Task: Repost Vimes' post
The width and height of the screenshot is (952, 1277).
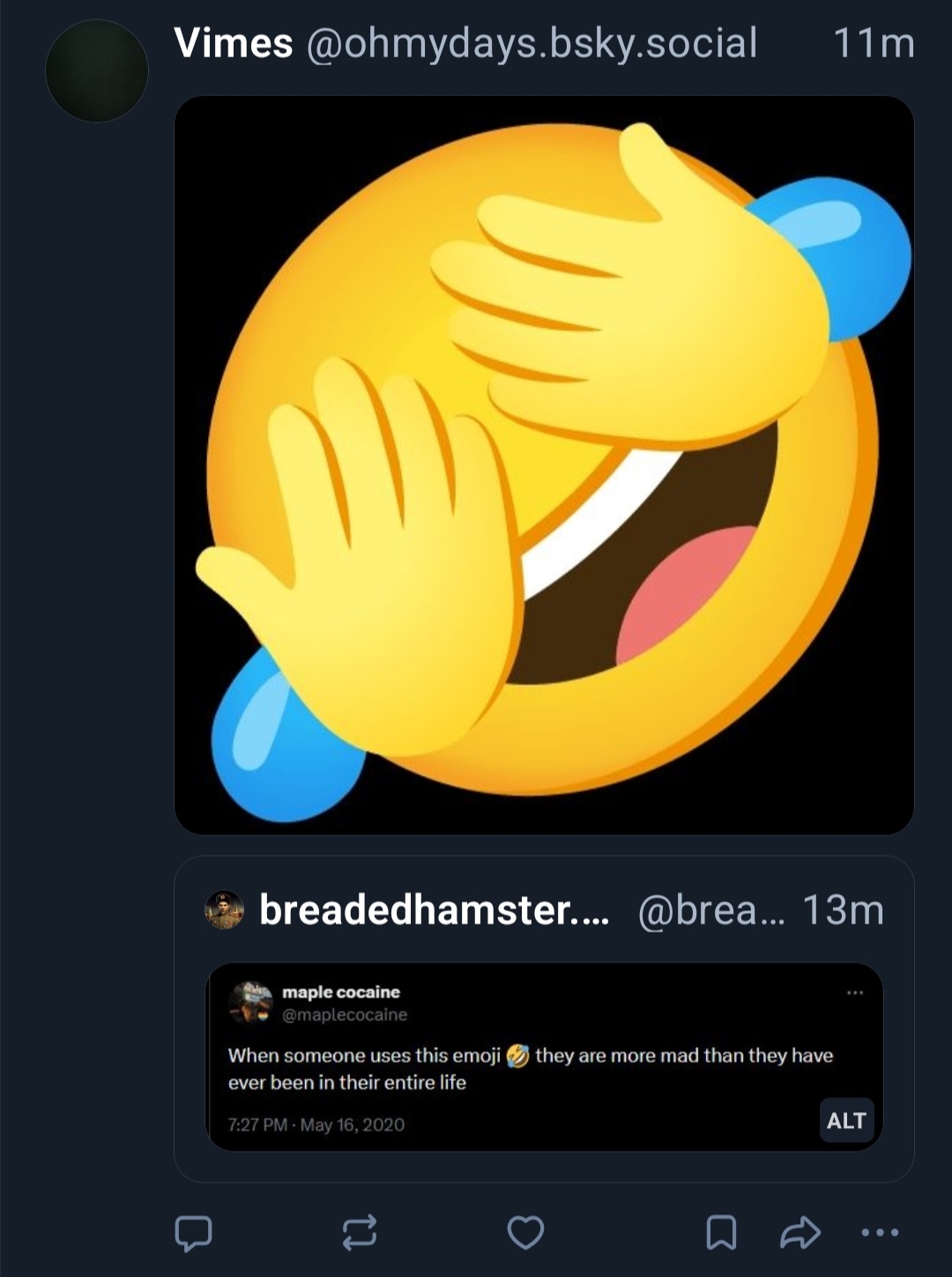Action: (360, 1232)
